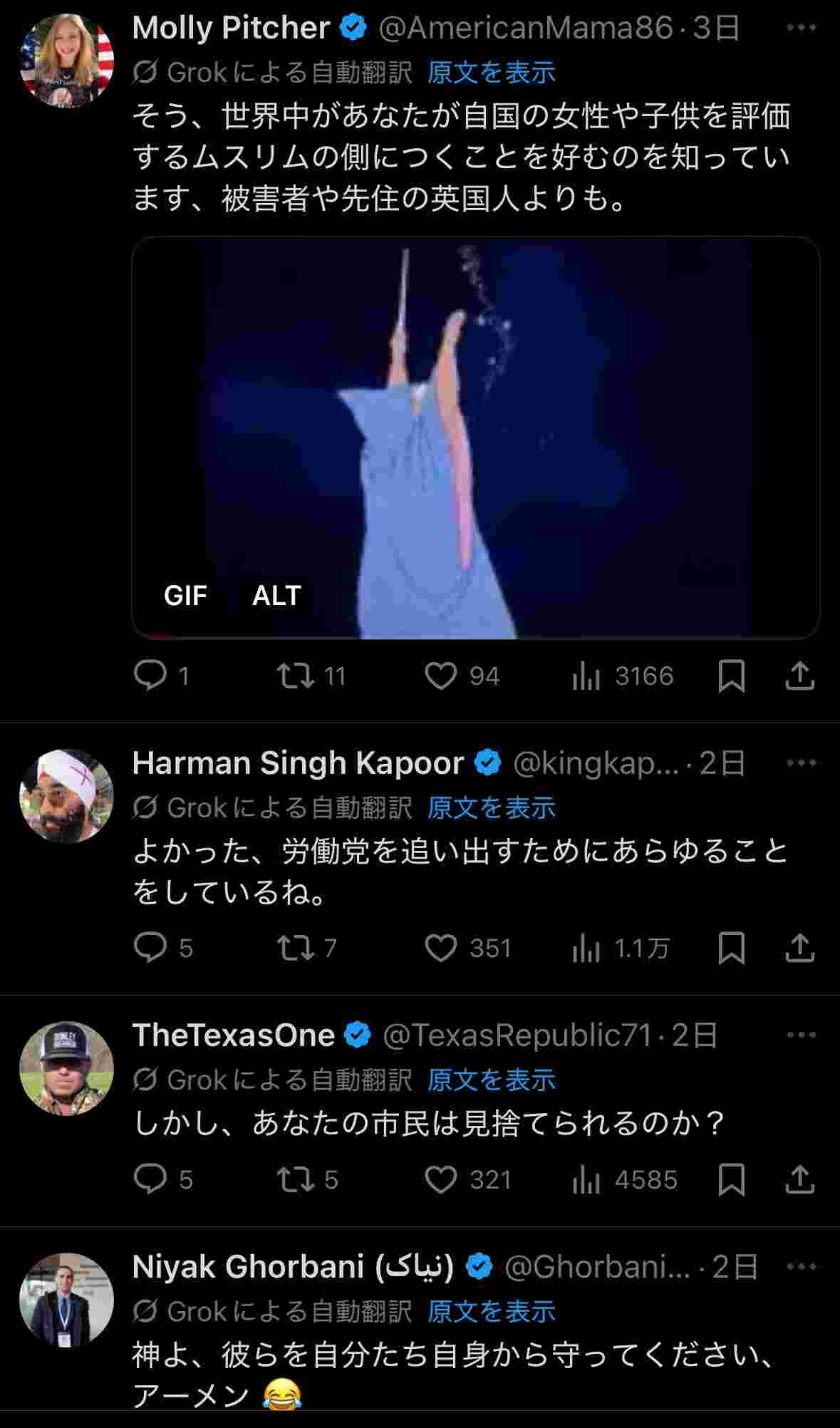Like TheTexasOne's post

pyautogui.click(x=441, y=1179)
